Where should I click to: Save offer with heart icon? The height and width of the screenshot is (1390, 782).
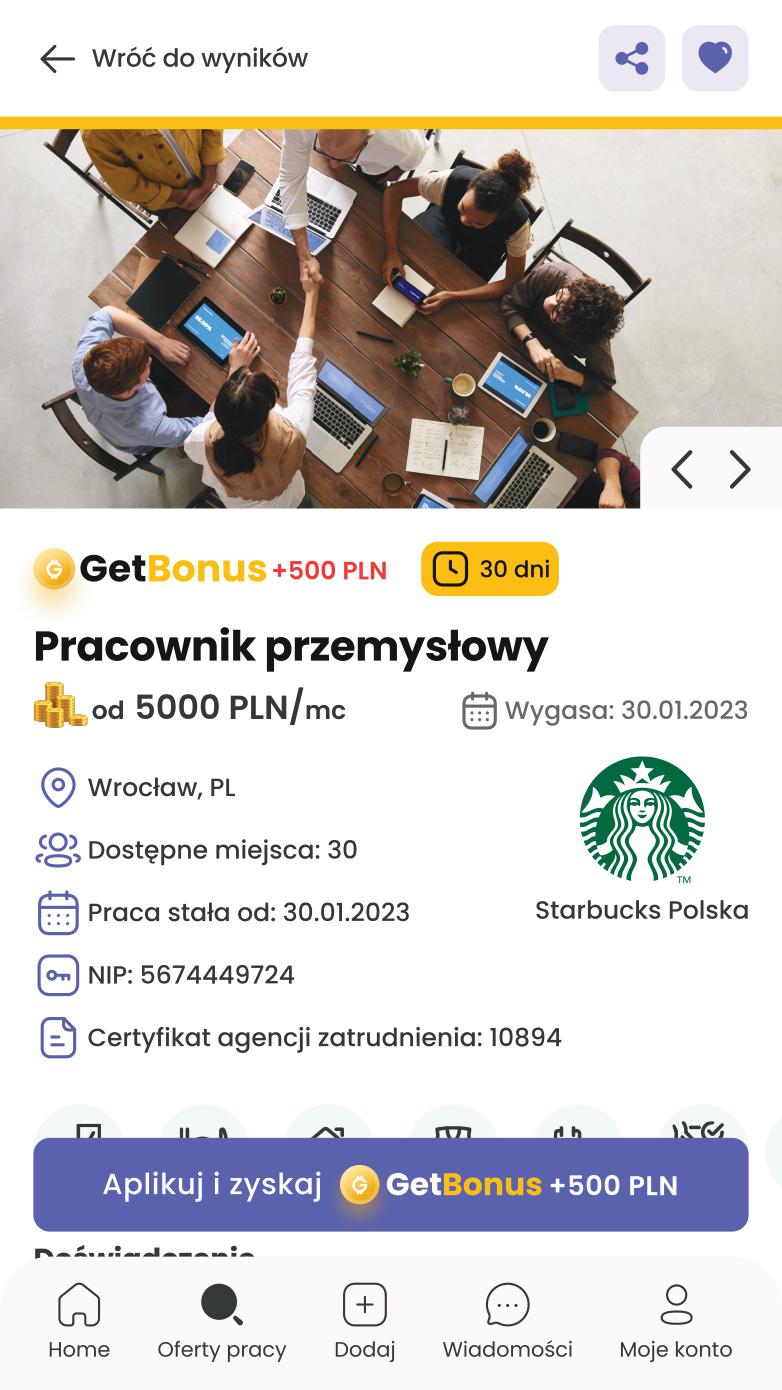(714, 58)
